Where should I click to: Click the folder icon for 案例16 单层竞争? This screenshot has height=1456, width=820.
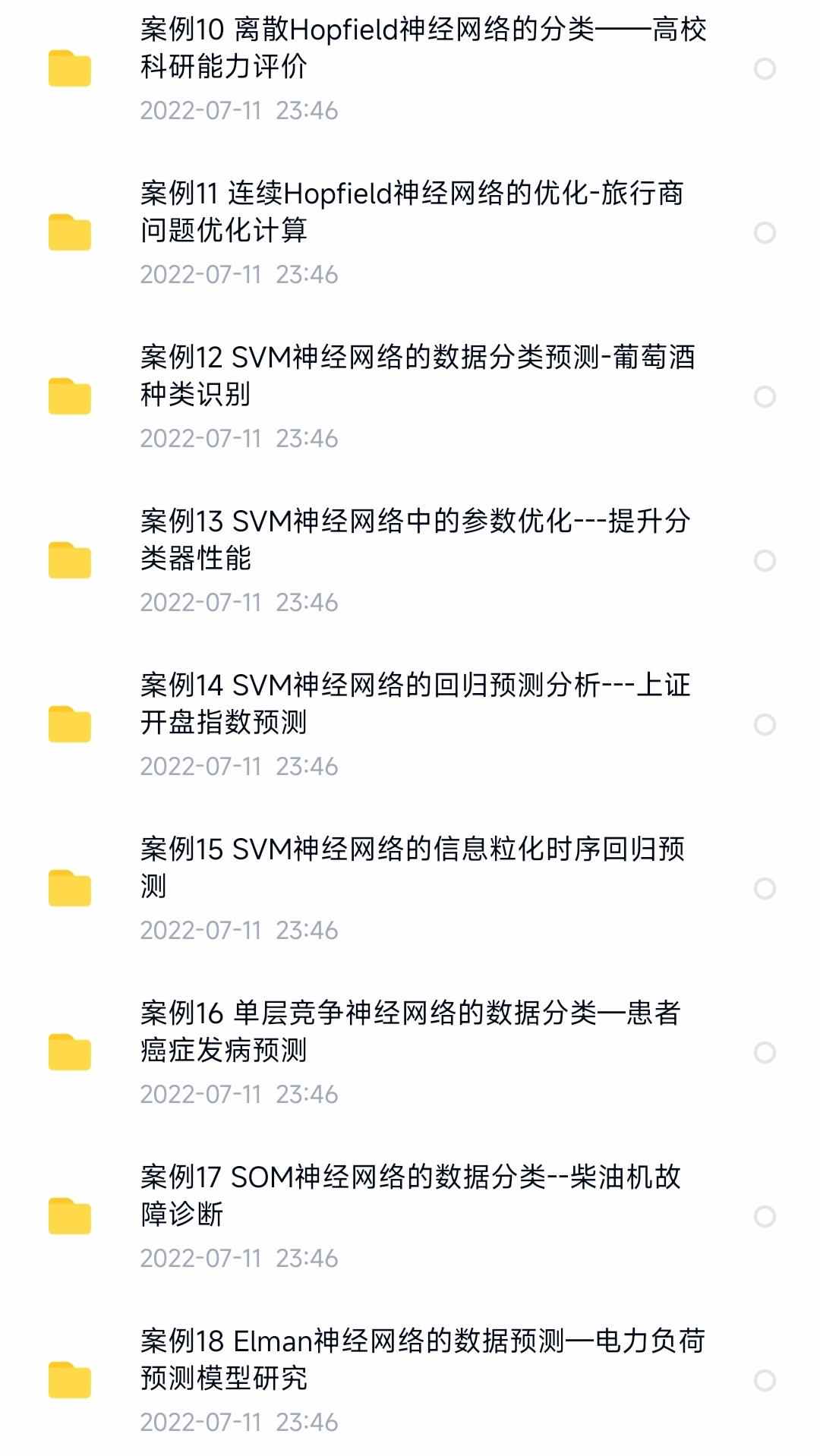pyautogui.click(x=68, y=1052)
